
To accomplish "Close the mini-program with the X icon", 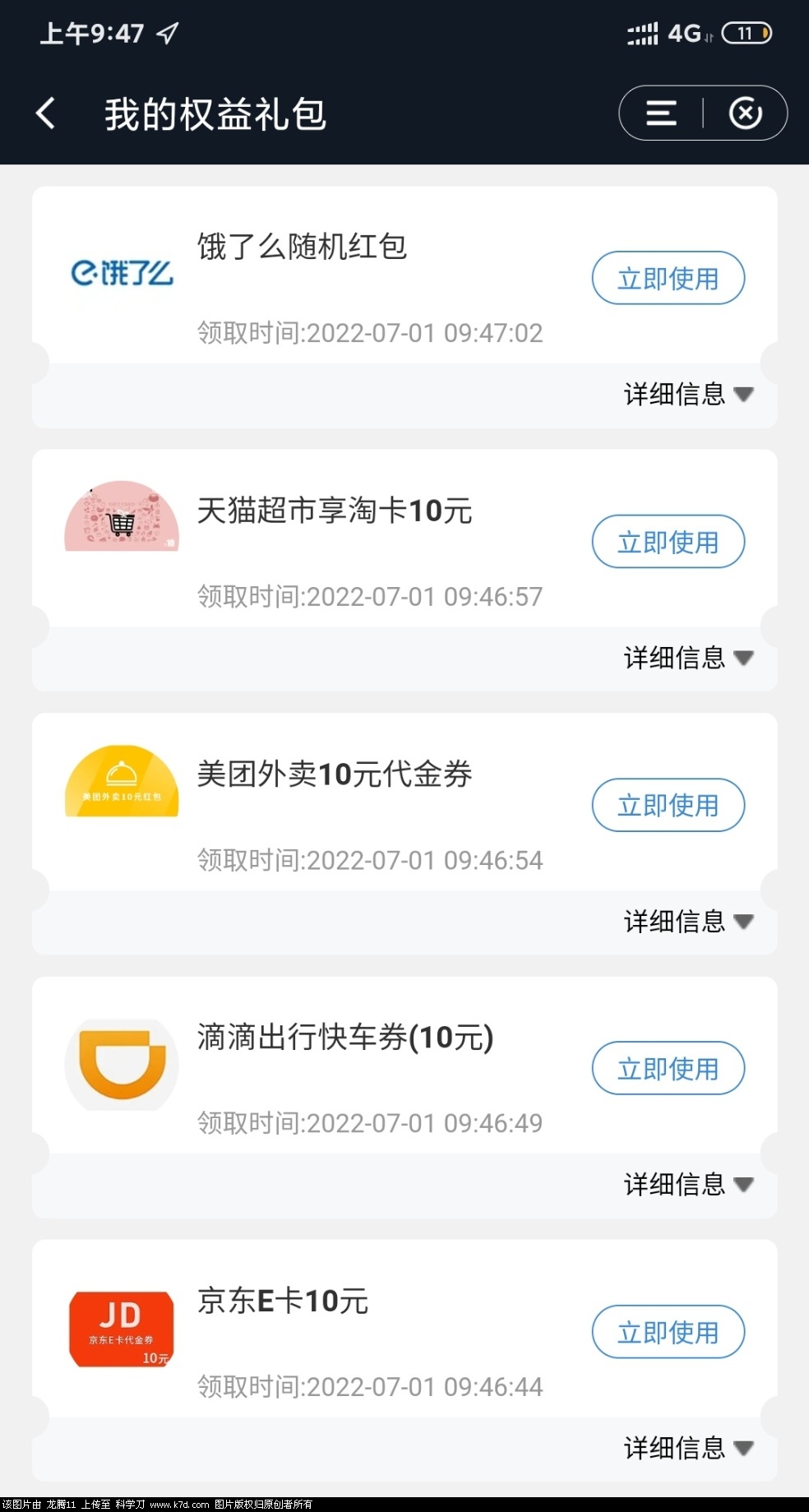I will point(745,113).
